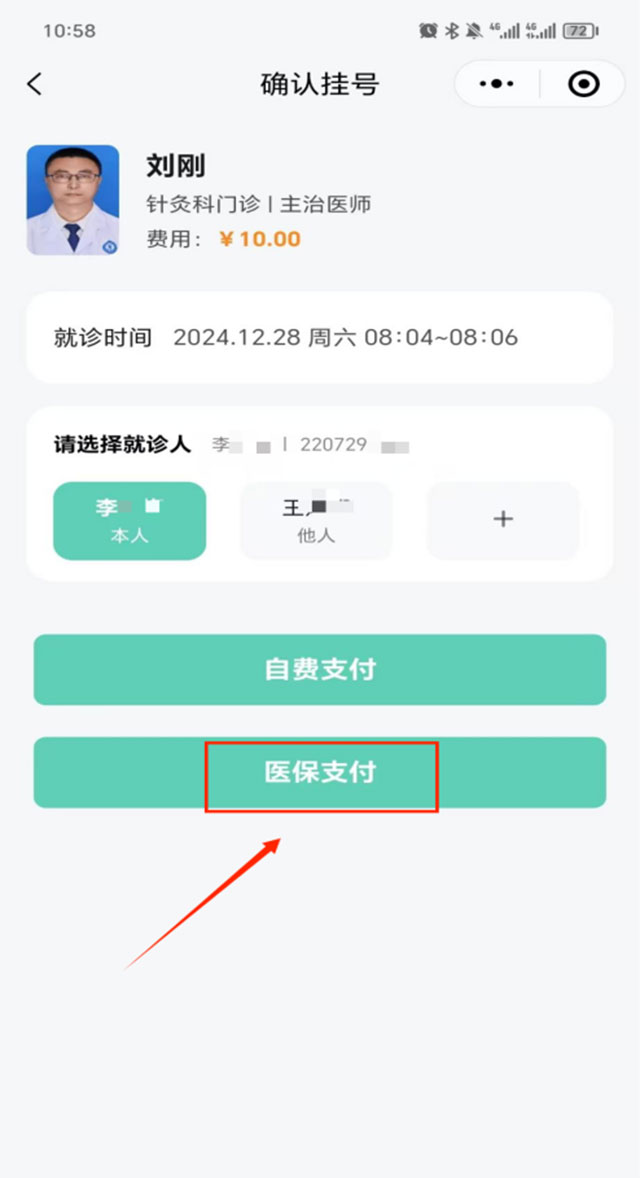This screenshot has width=640, height=1178.
Task: Add a new patient with the plus button
Action: (503, 520)
